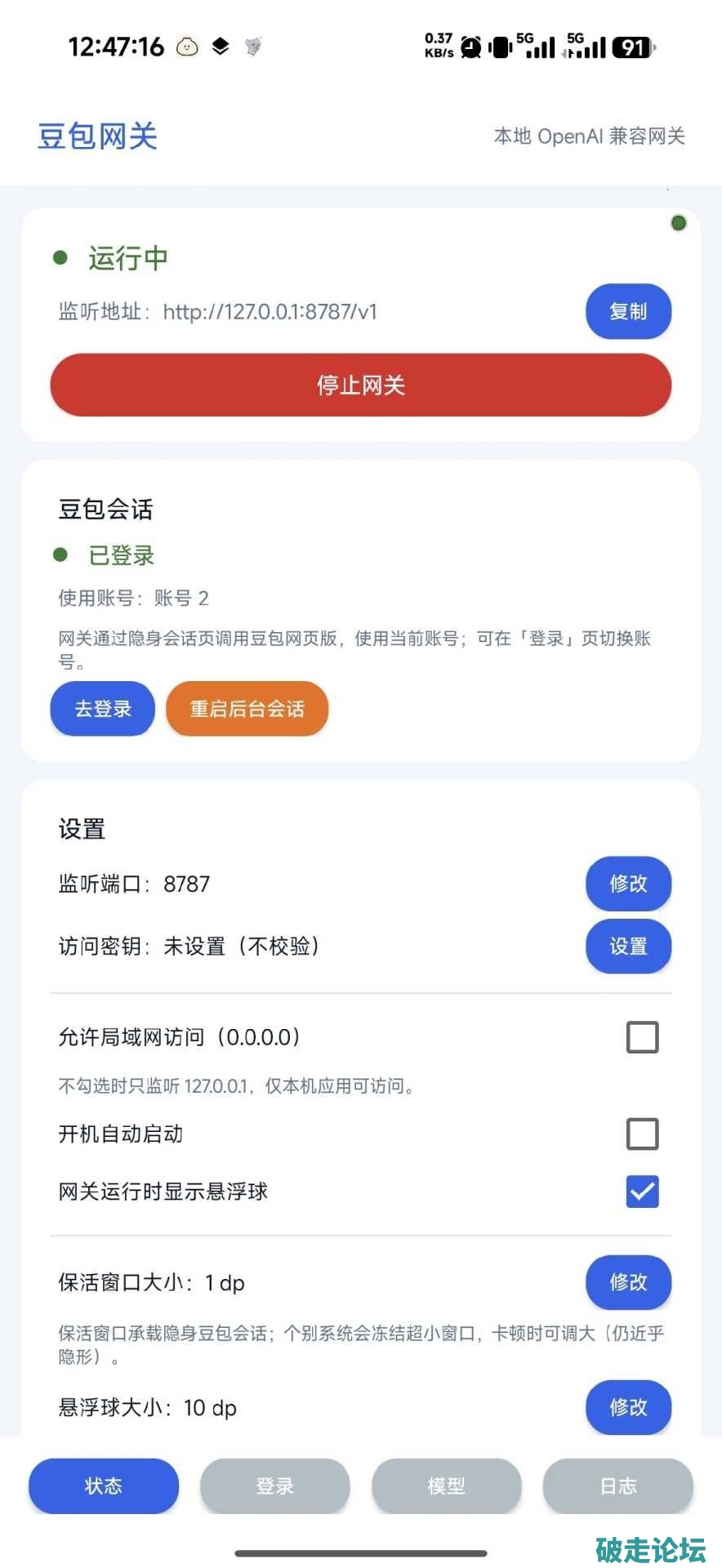Tap 修改 next to 保活窗口大小
Viewport: 722px width, 1568px height.
coord(628,1282)
